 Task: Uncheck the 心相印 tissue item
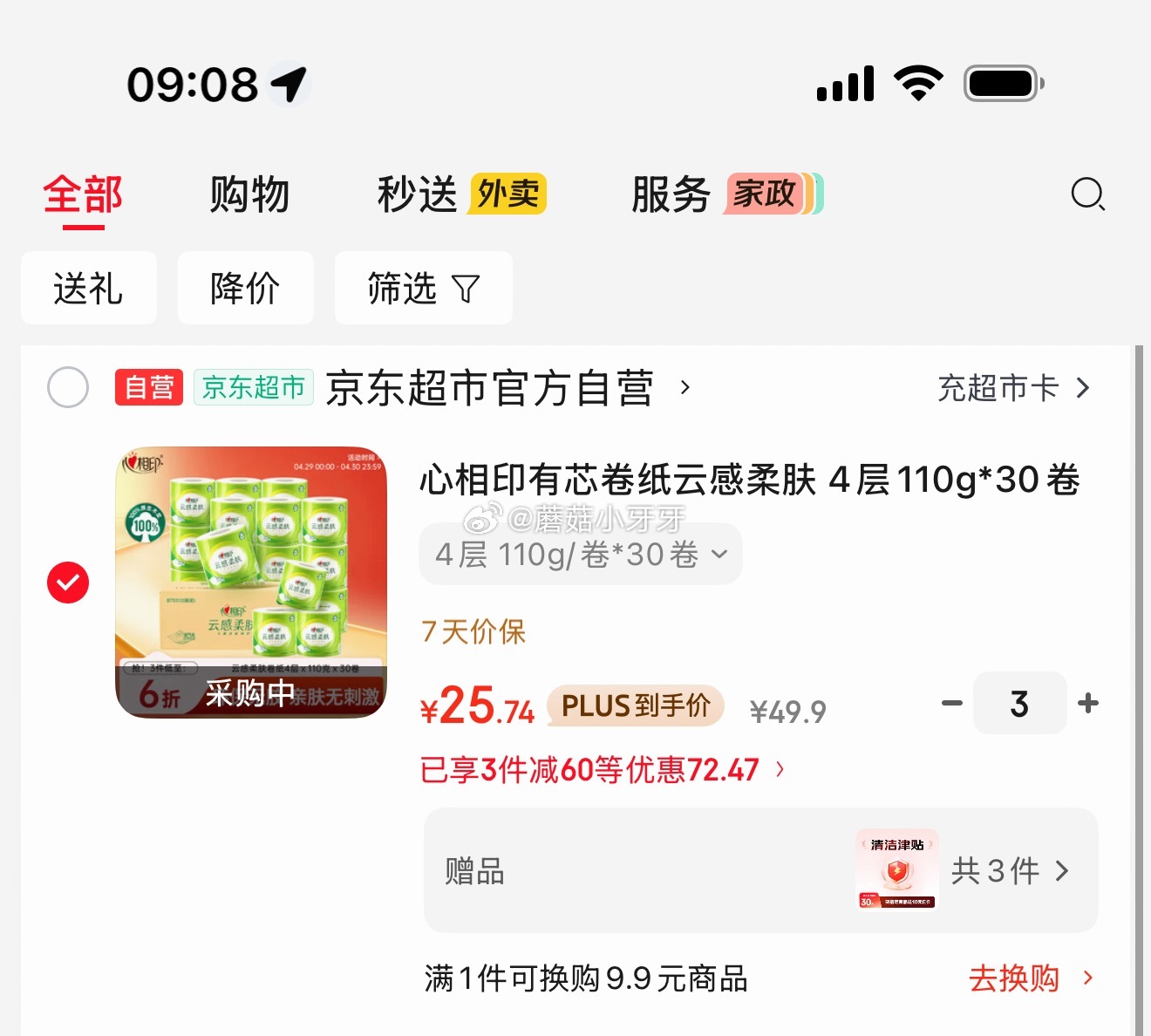pos(68,583)
